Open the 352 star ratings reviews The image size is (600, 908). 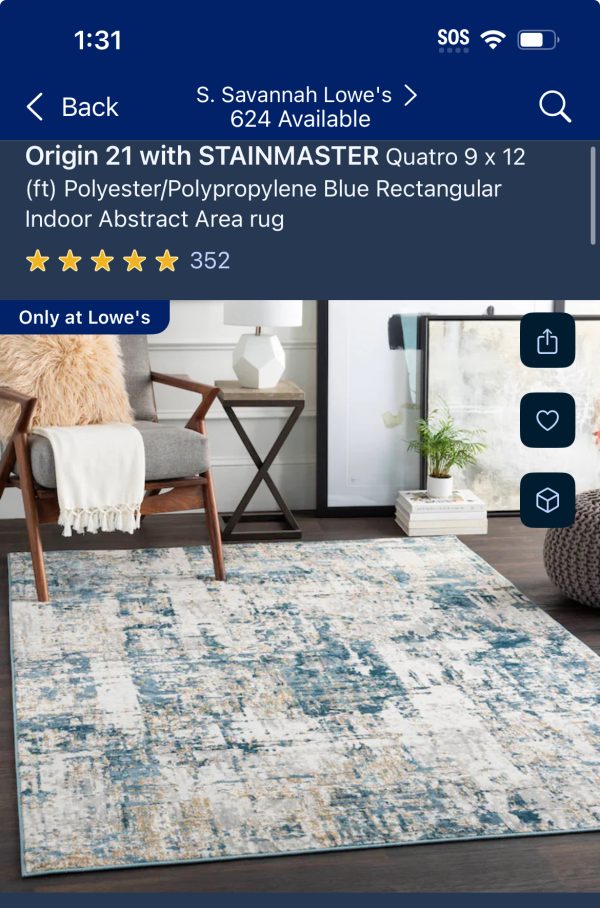pos(128,261)
